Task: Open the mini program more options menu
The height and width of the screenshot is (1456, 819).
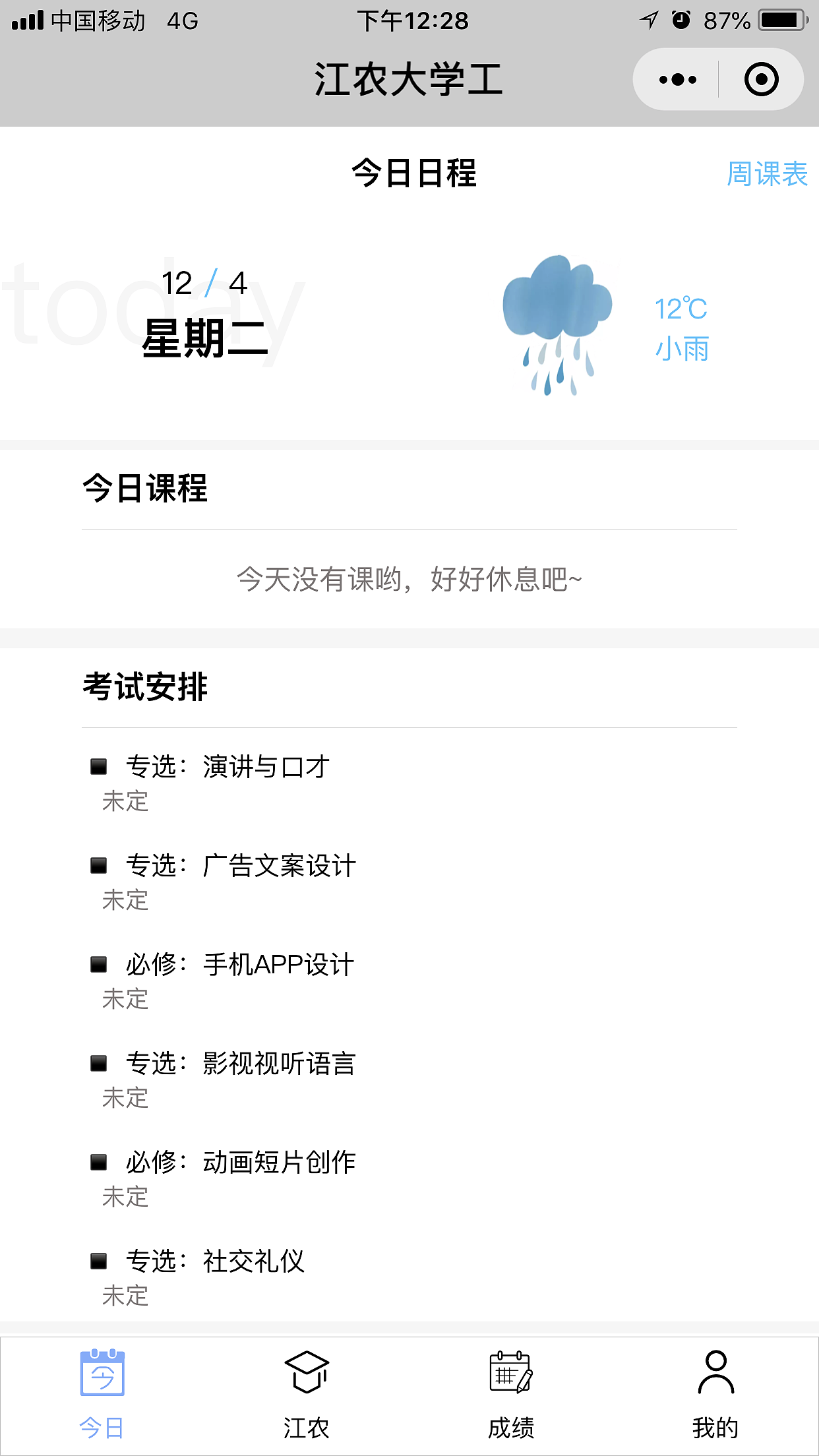Action: (677, 80)
